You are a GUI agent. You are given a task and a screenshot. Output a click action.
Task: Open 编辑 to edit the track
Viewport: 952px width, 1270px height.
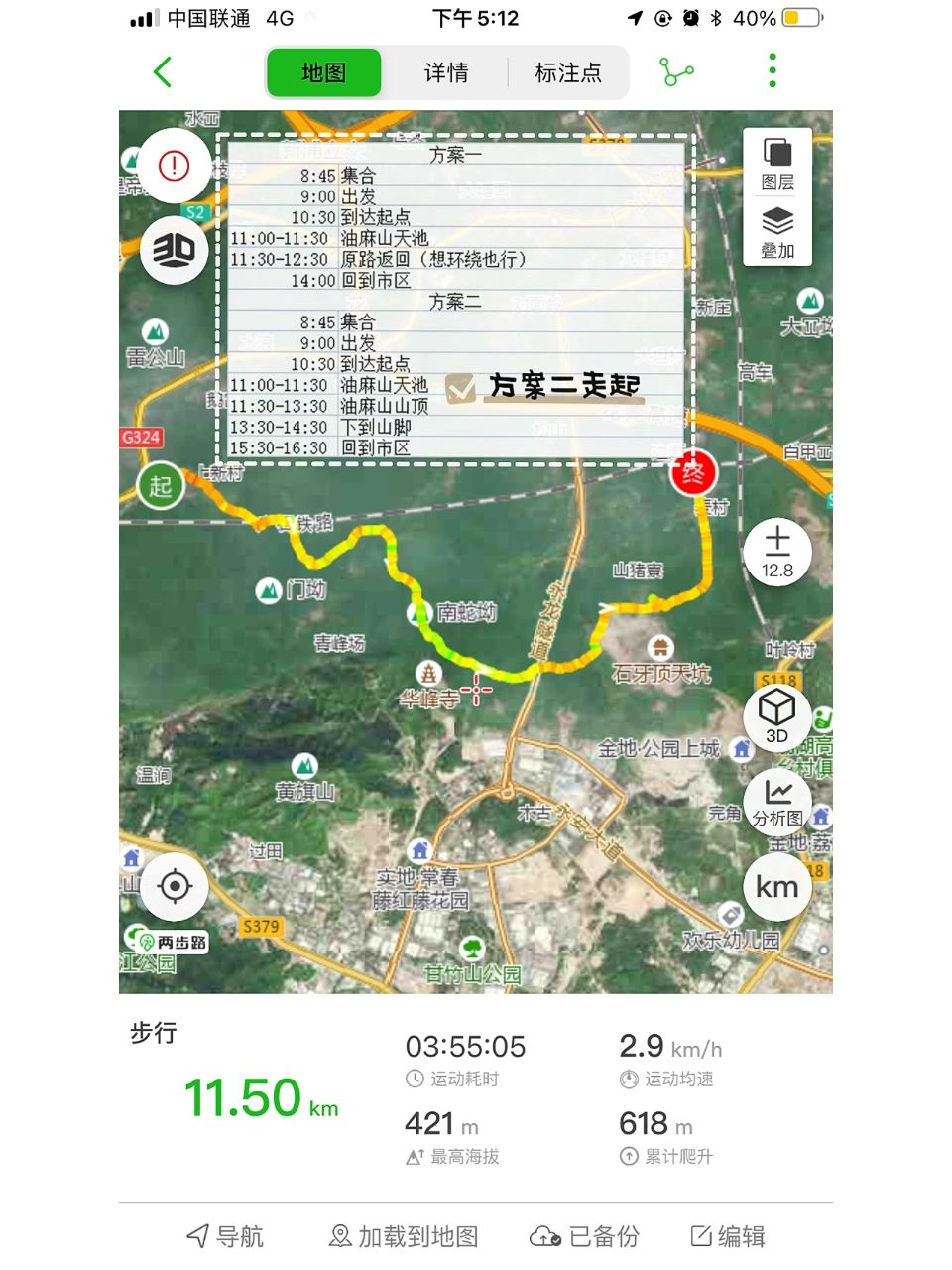(x=728, y=1236)
